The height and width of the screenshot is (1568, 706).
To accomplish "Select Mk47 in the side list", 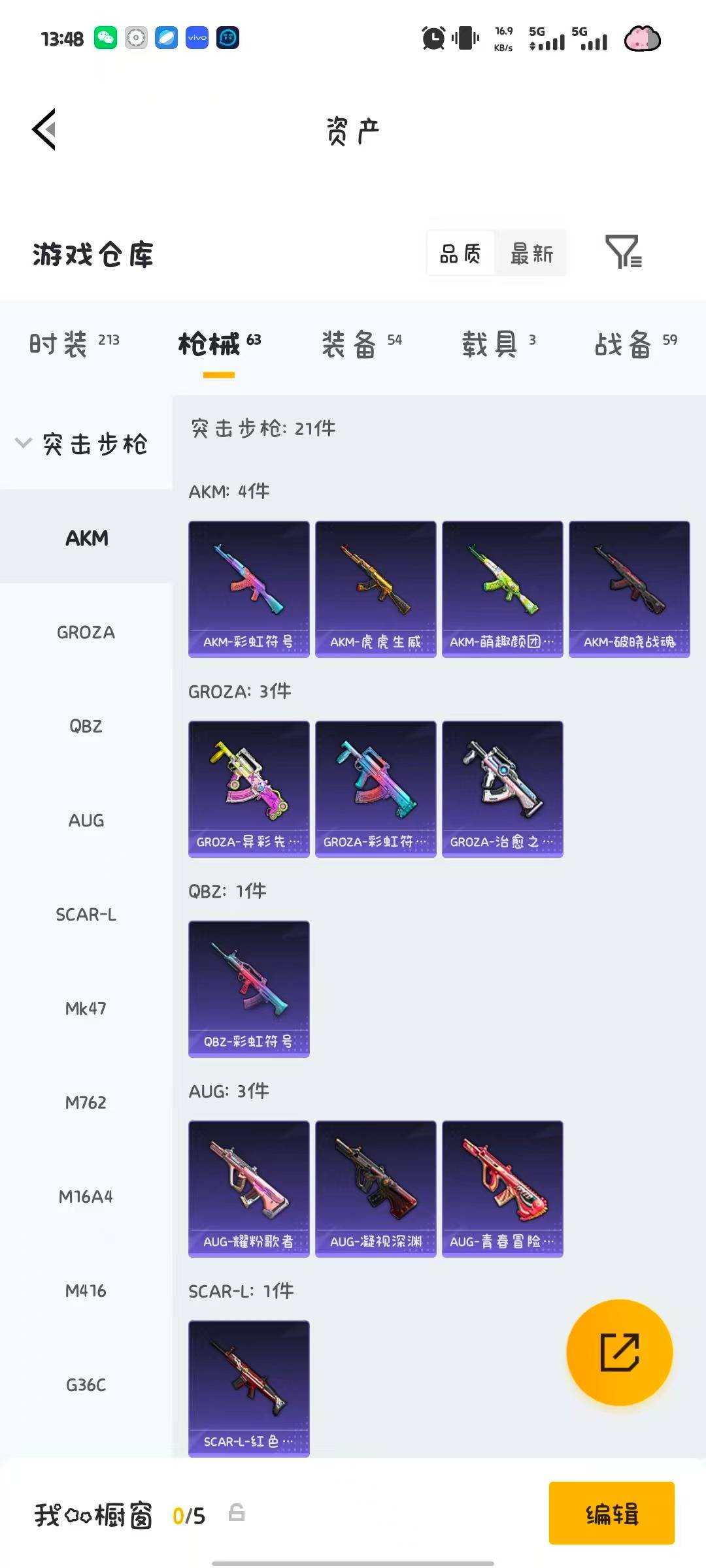I will tap(86, 1008).
